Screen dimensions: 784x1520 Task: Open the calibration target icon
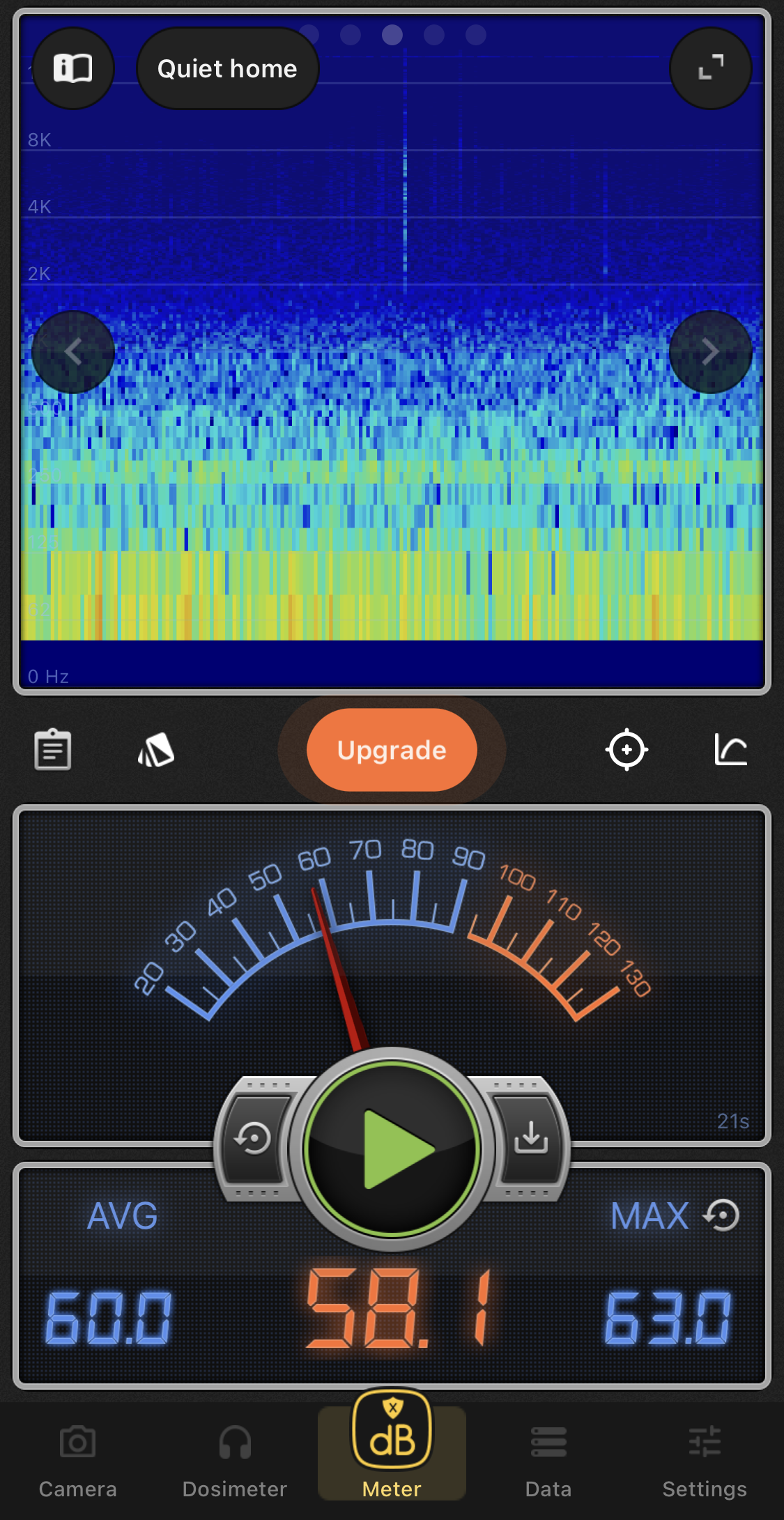tap(627, 750)
